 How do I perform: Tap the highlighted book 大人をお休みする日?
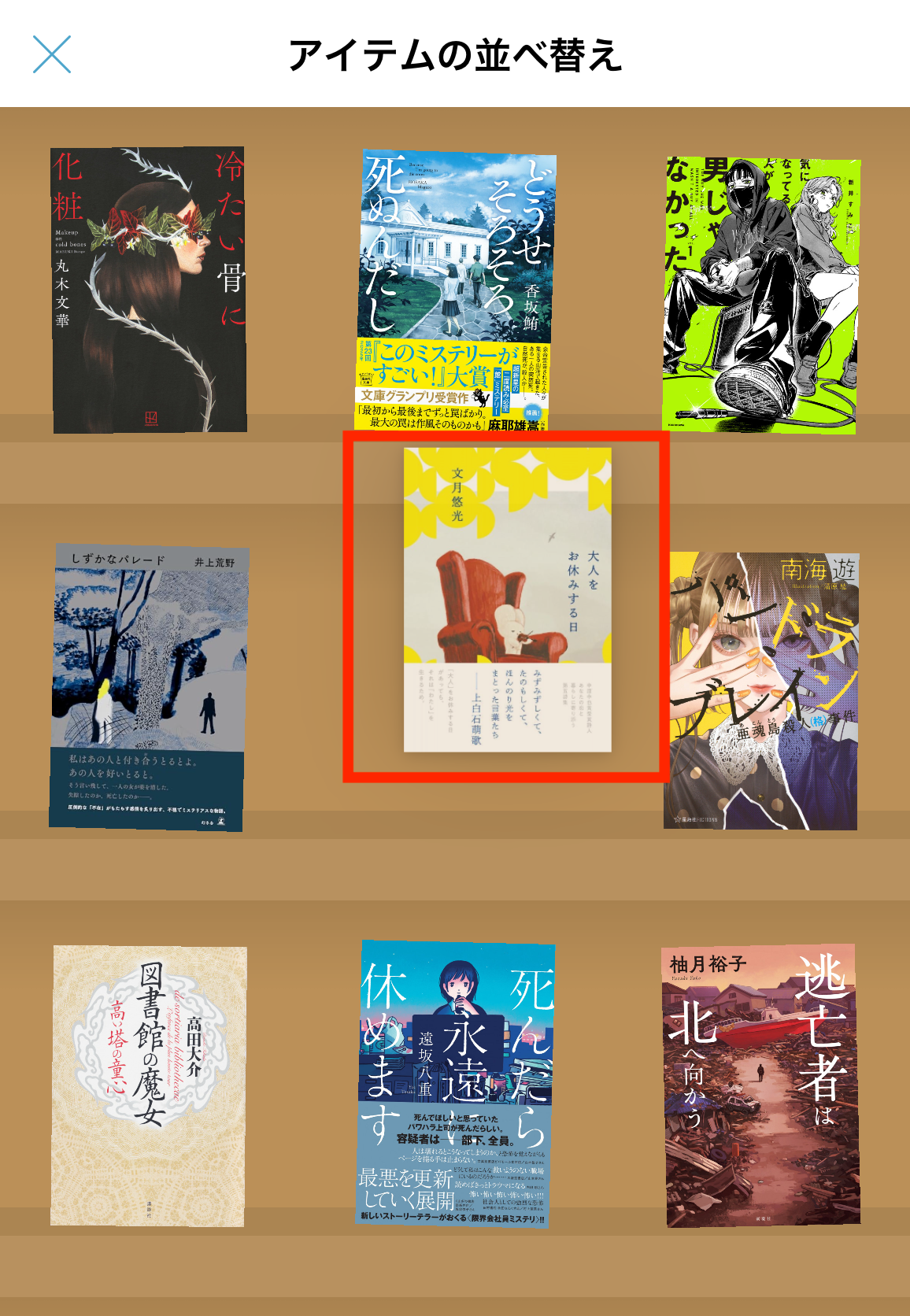507,600
